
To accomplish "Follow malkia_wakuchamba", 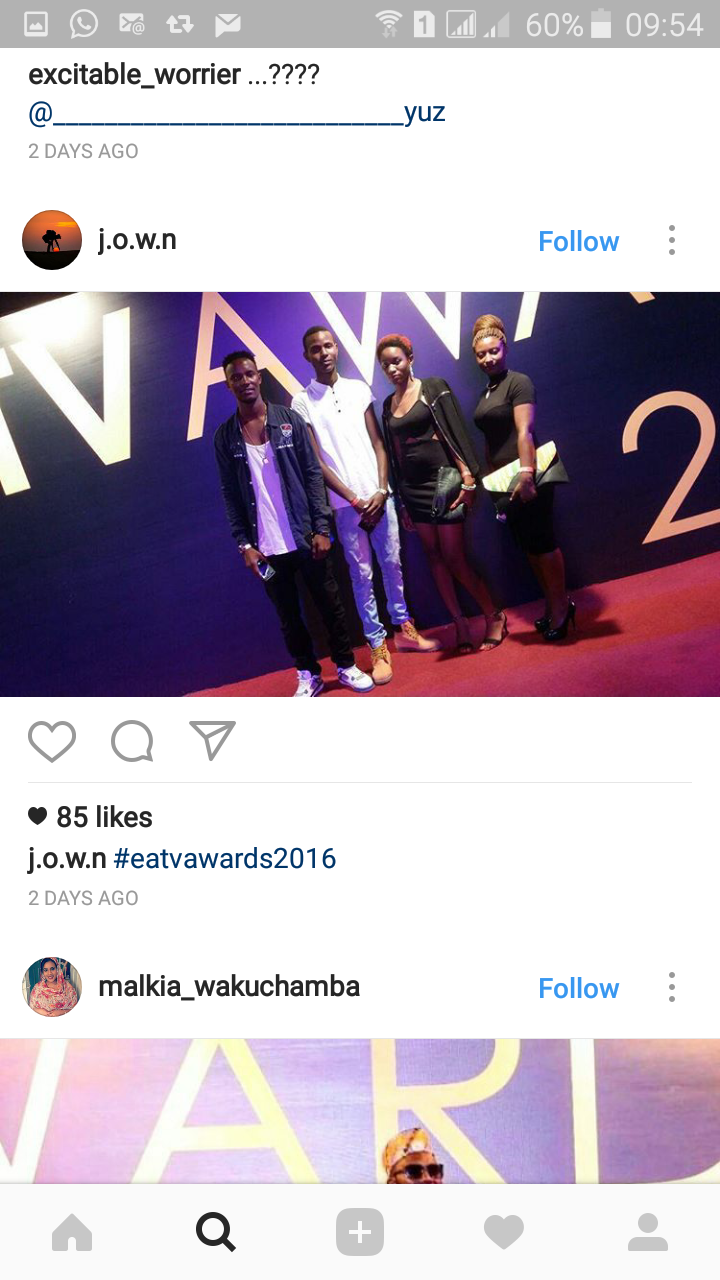I will [x=578, y=988].
